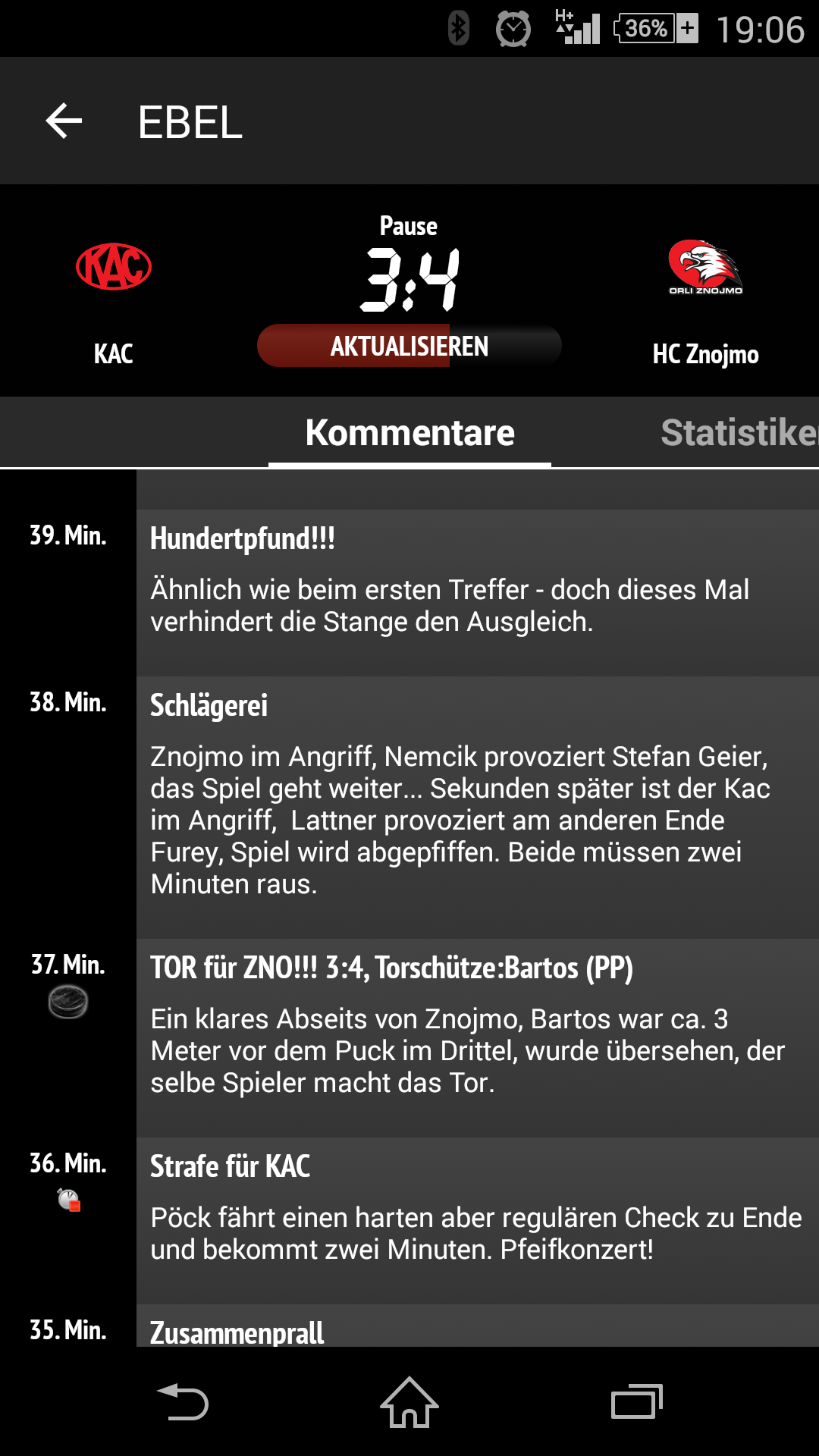Tap the AKTUALISIEREN refresh button
Screen dimensions: 819x1456
click(x=409, y=347)
